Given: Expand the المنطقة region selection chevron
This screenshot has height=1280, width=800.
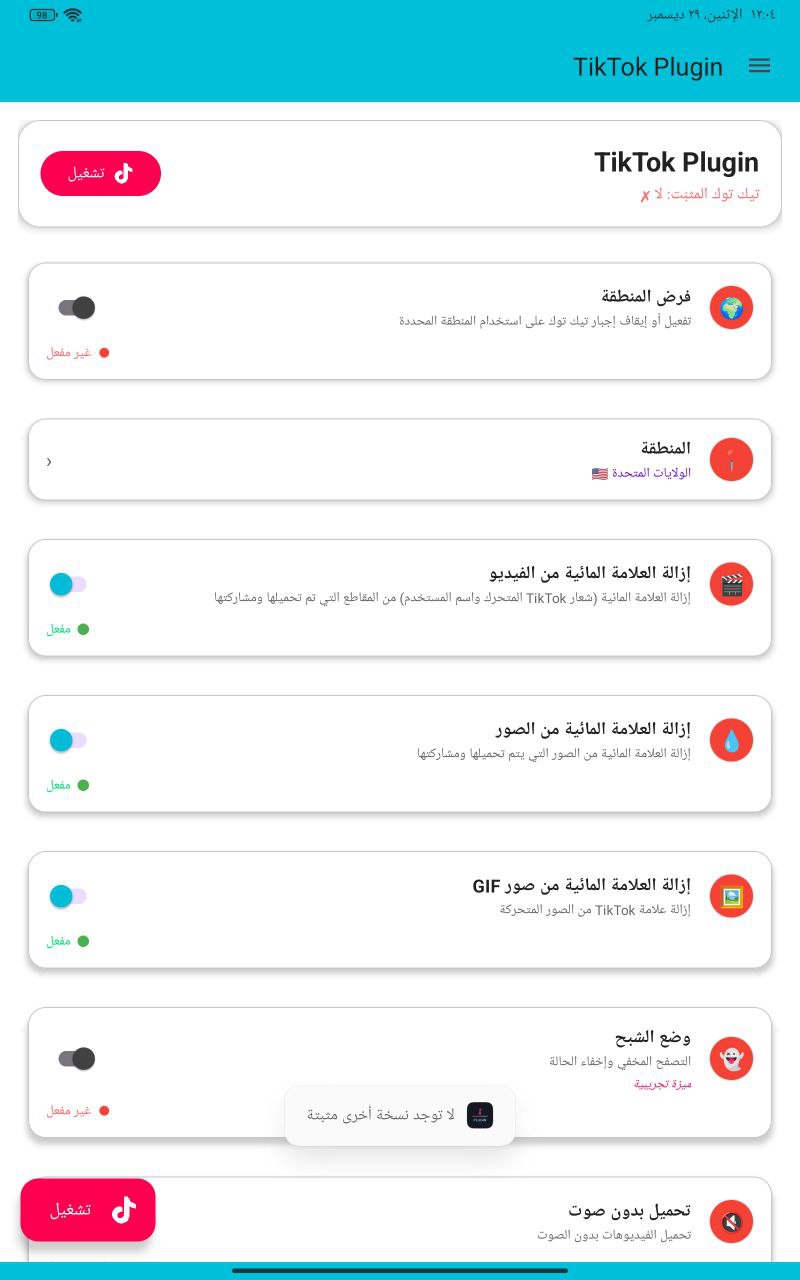Looking at the screenshot, I should point(48,462).
